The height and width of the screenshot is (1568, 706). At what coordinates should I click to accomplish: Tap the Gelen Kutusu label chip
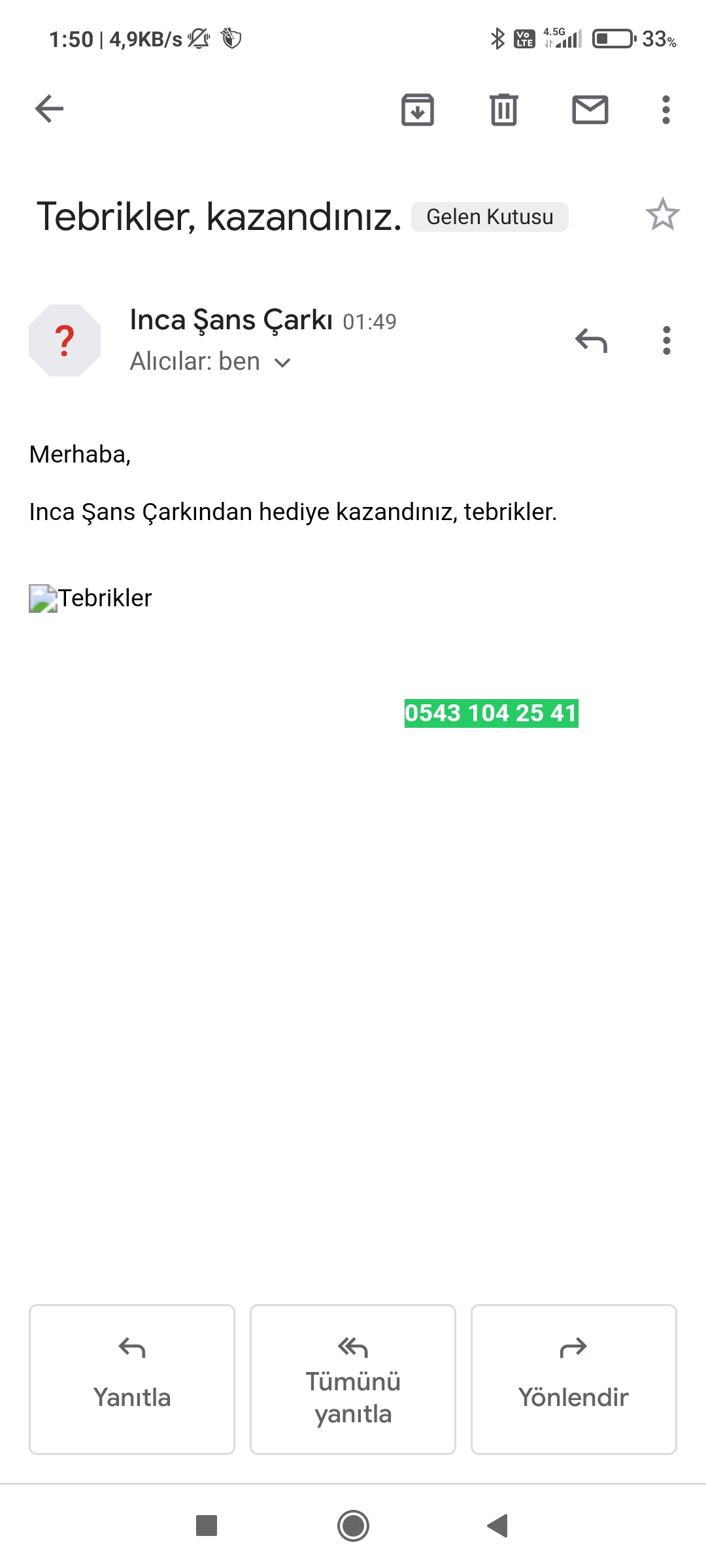(490, 217)
